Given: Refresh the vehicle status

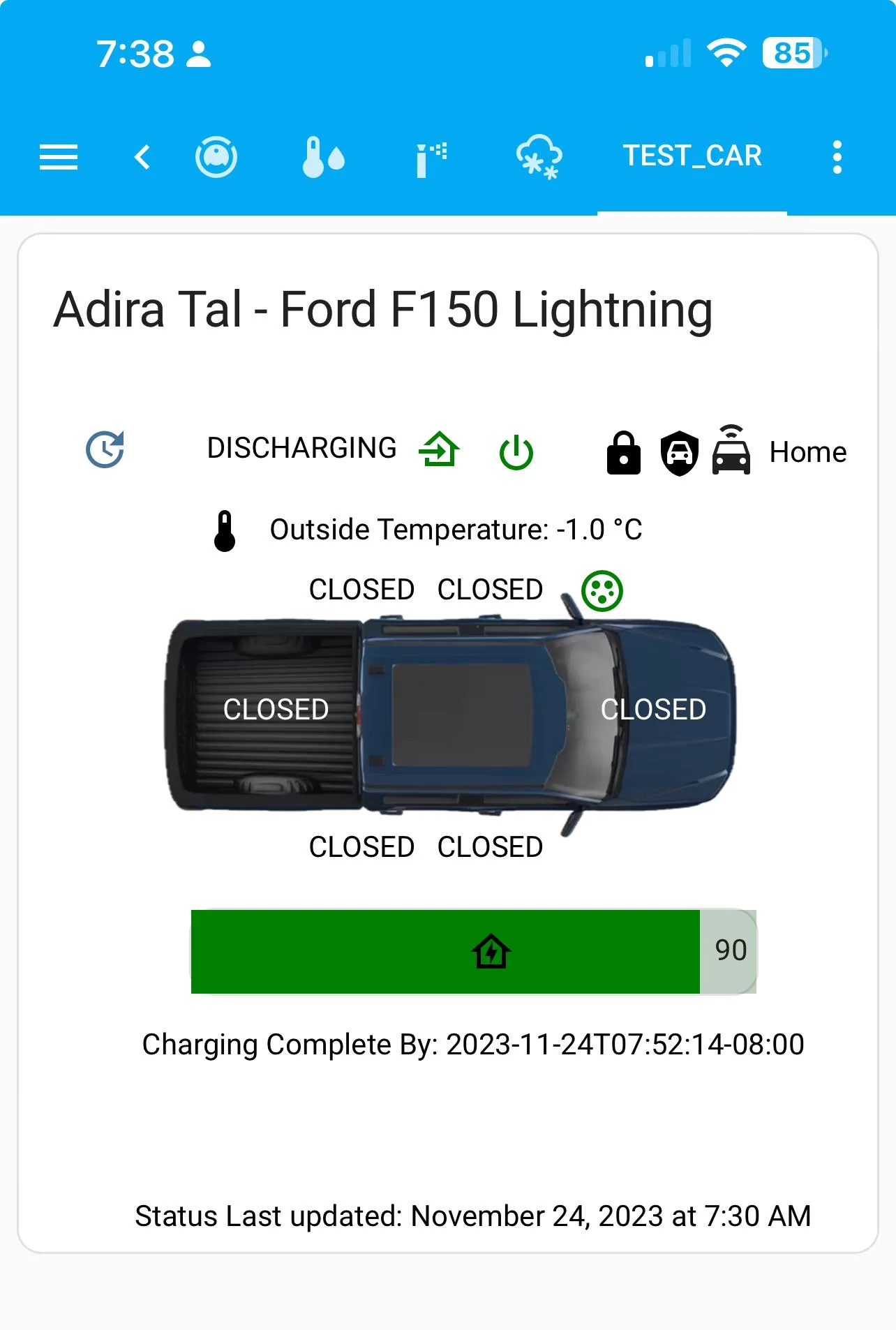Looking at the screenshot, I should tap(105, 449).
